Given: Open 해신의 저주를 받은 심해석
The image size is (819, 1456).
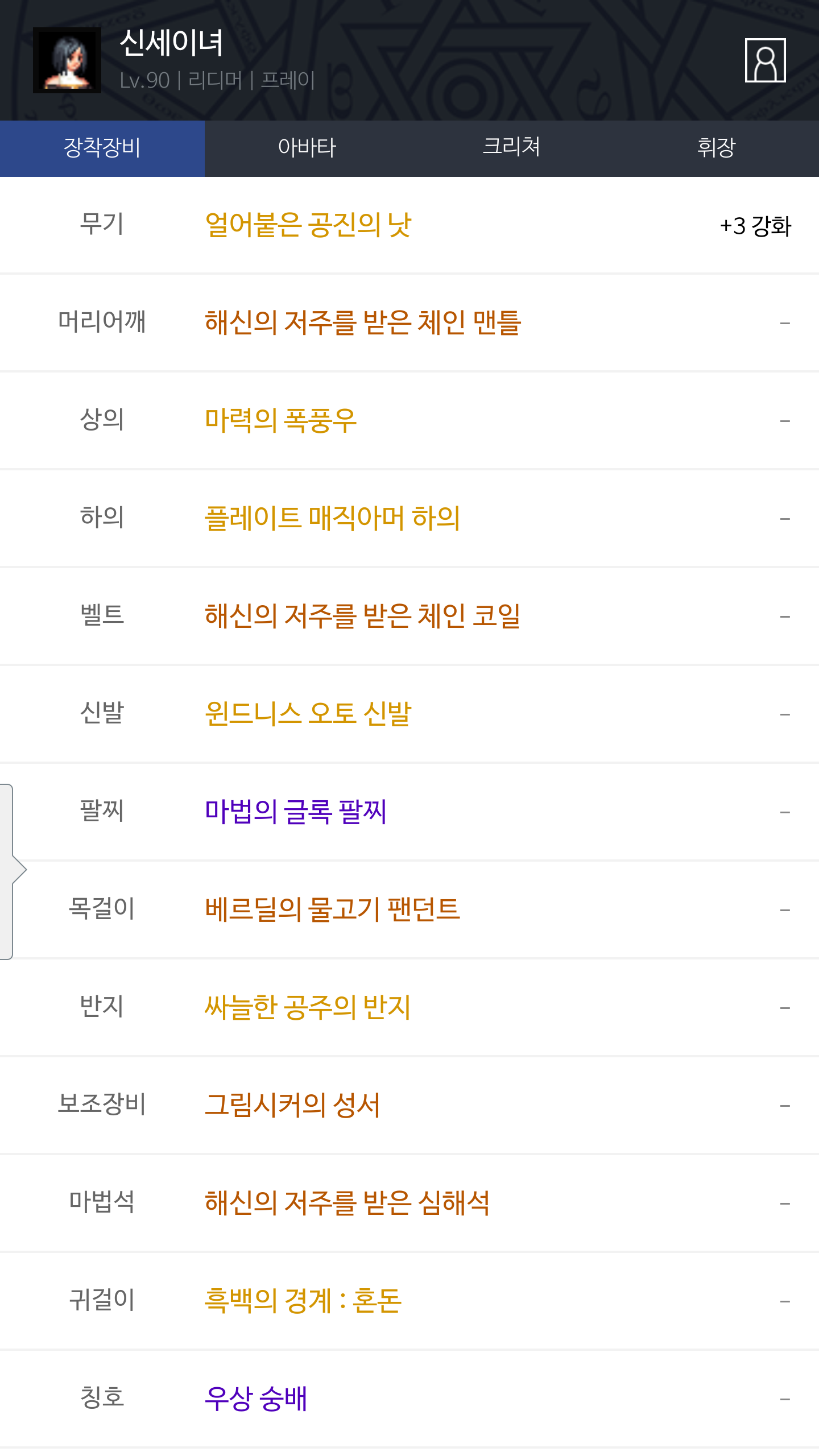Looking at the screenshot, I should (348, 1203).
